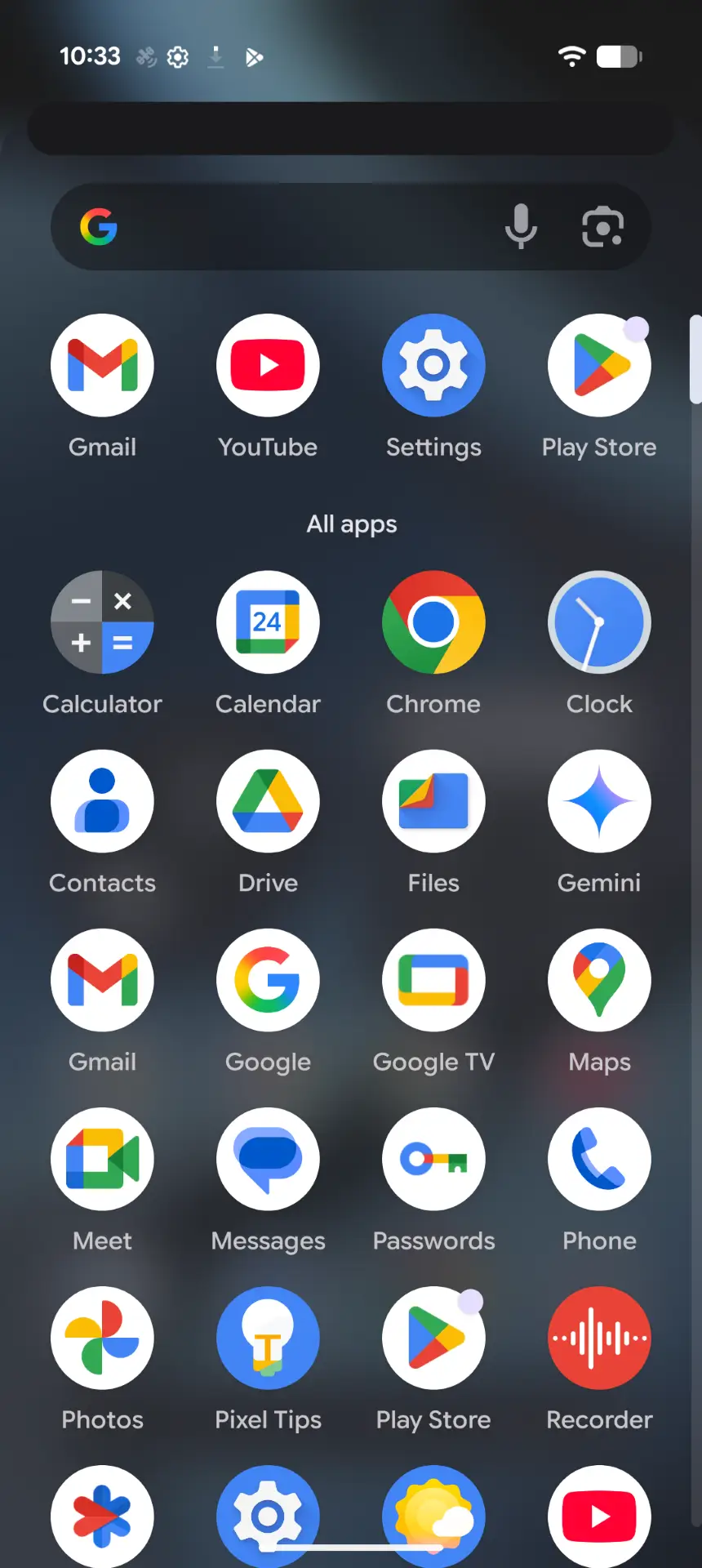Start voice search with the microphone
Image resolution: width=702 pixels, height=1568 pixels.
click(521, 227)
